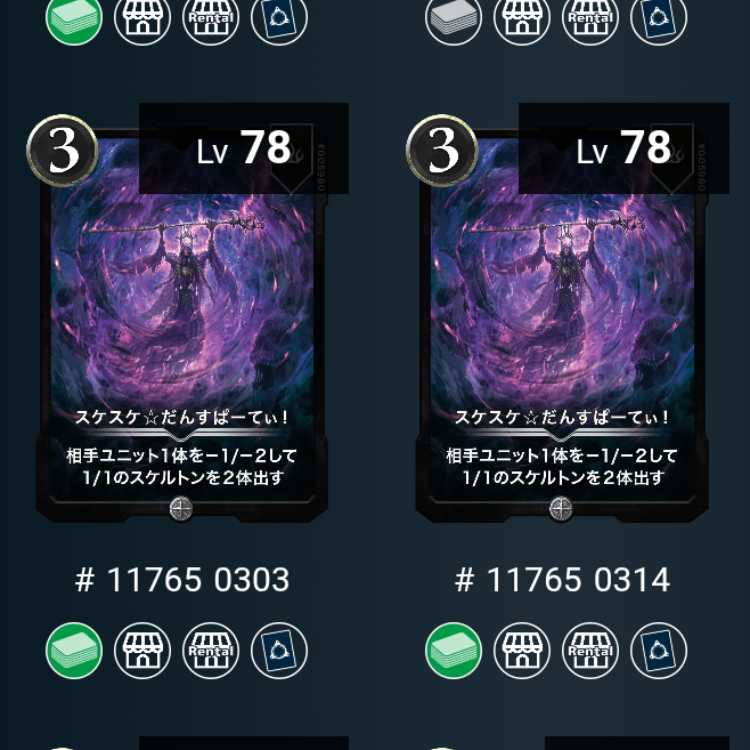Open card #11765 0314

coord(562,330)
